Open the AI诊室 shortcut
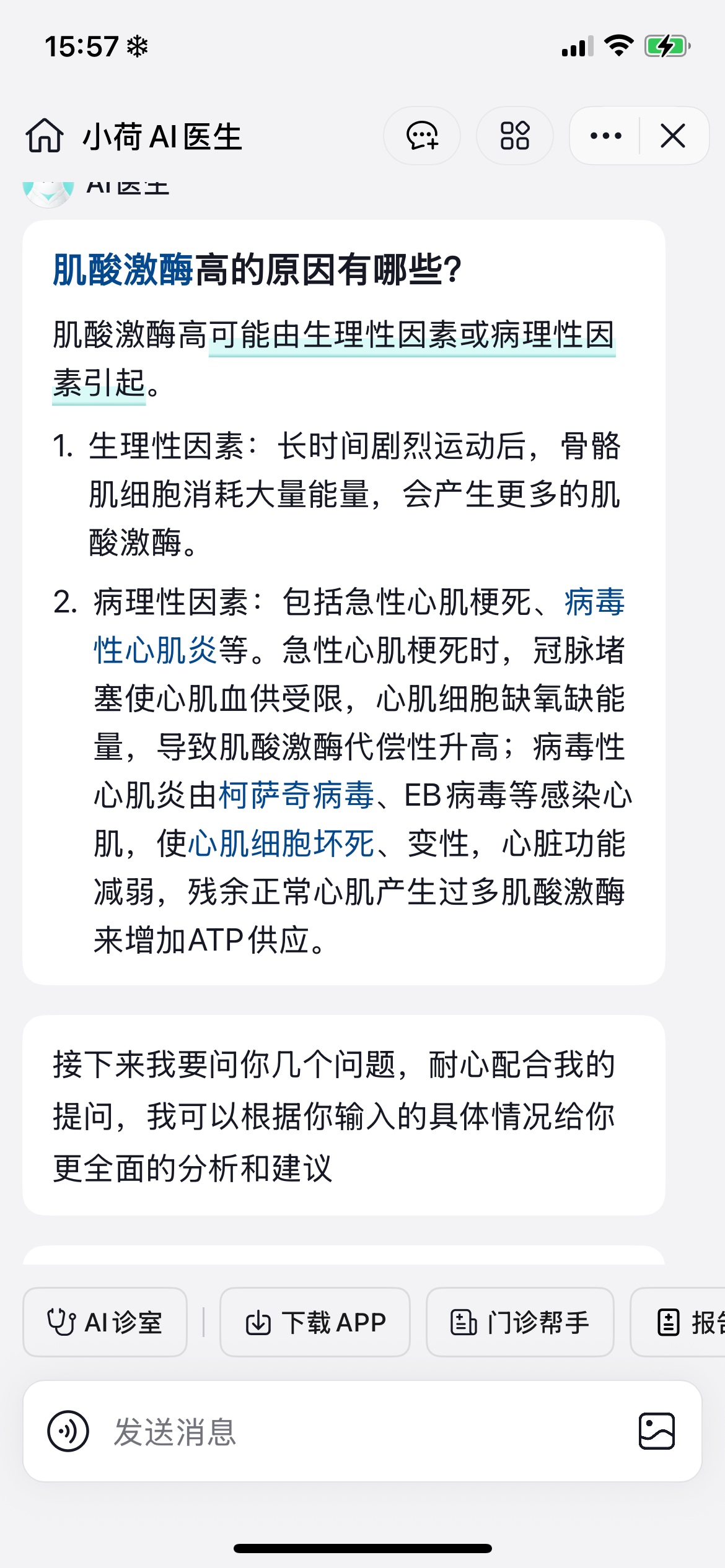Screen dimensions: 725x1568 pos(105,1323)
